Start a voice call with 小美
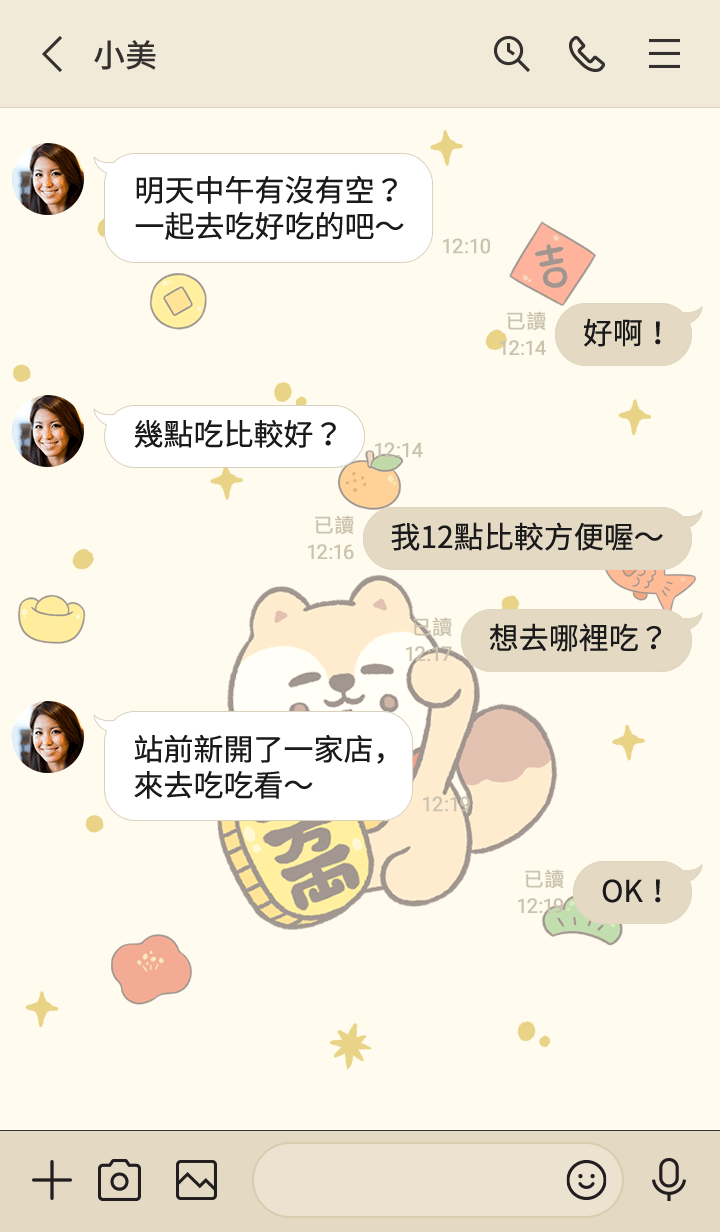The image size is (720, 1232). 587,54
